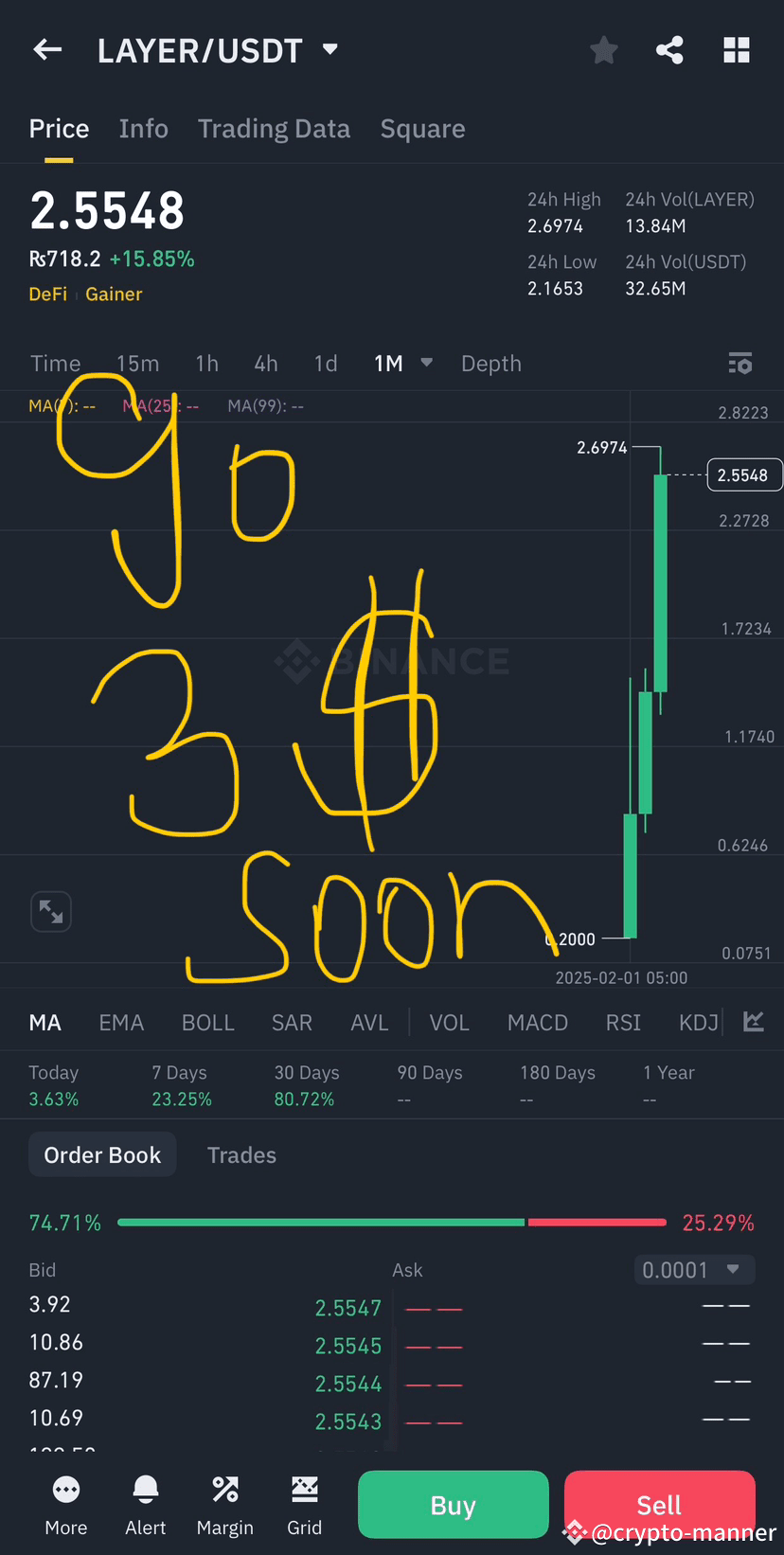Open More options from bottom bar
The image size is (784, 1555).
(65, 1506)
